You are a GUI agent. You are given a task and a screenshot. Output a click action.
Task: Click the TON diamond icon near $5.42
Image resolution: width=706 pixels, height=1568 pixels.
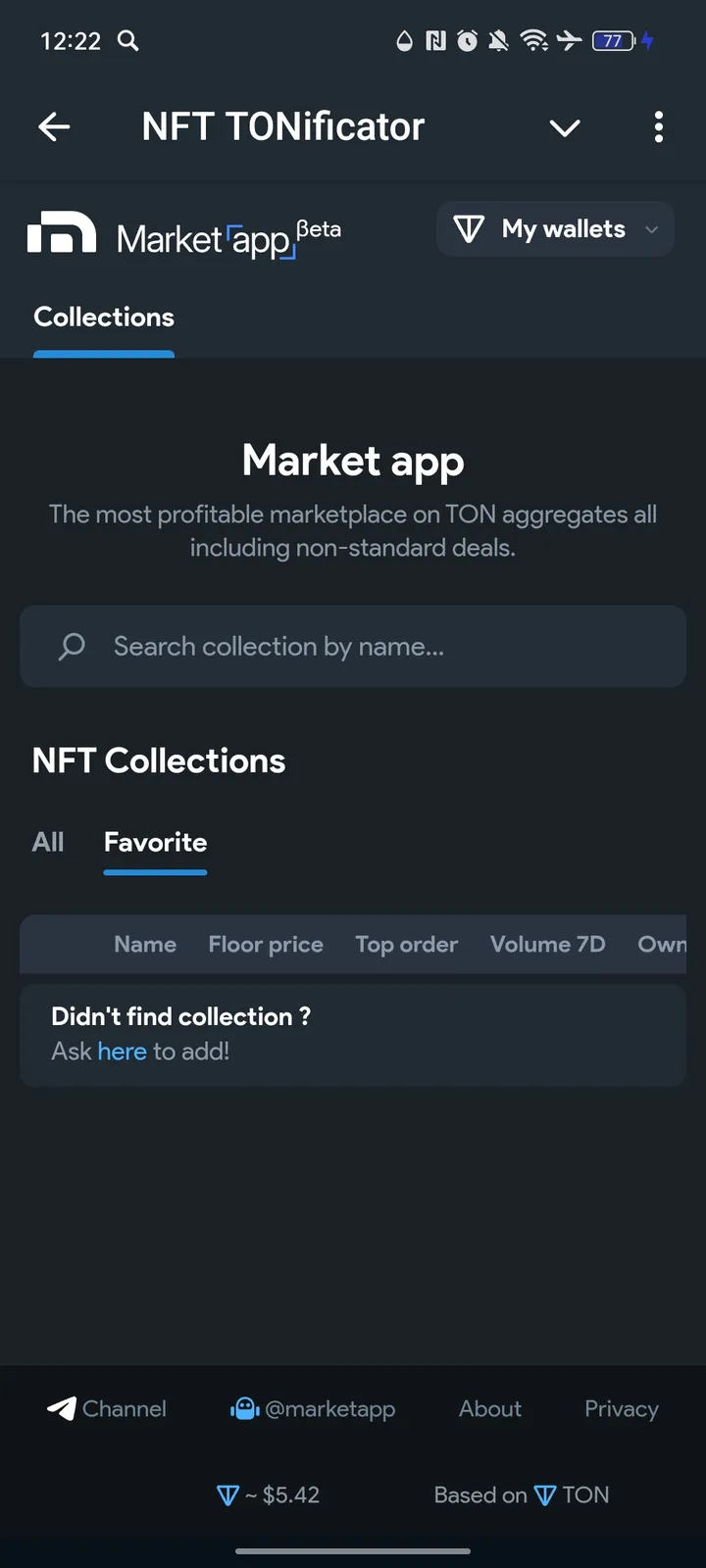click(x=227, y=1494)
